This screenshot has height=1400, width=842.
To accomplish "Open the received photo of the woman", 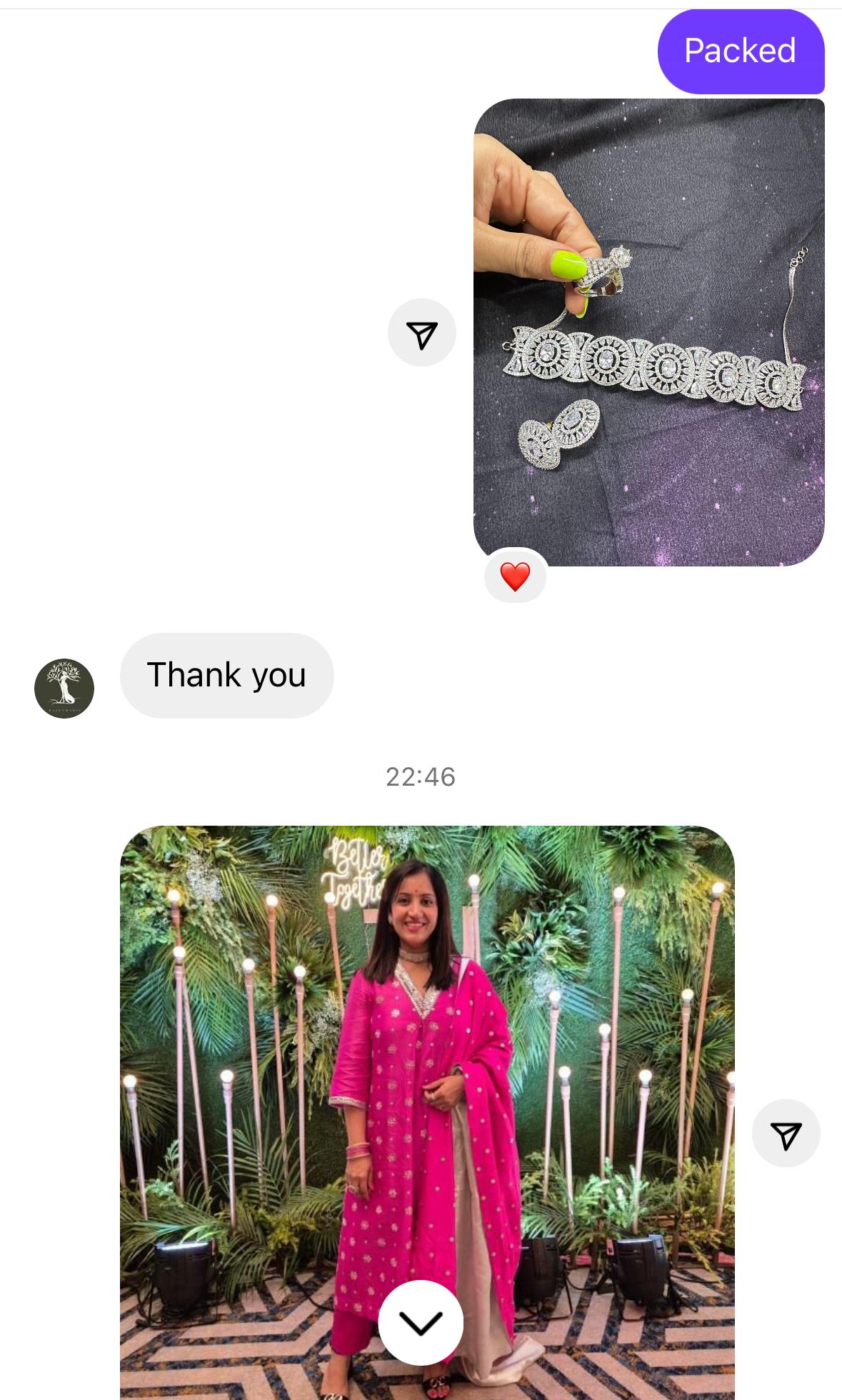I will tap(427, 1112).
